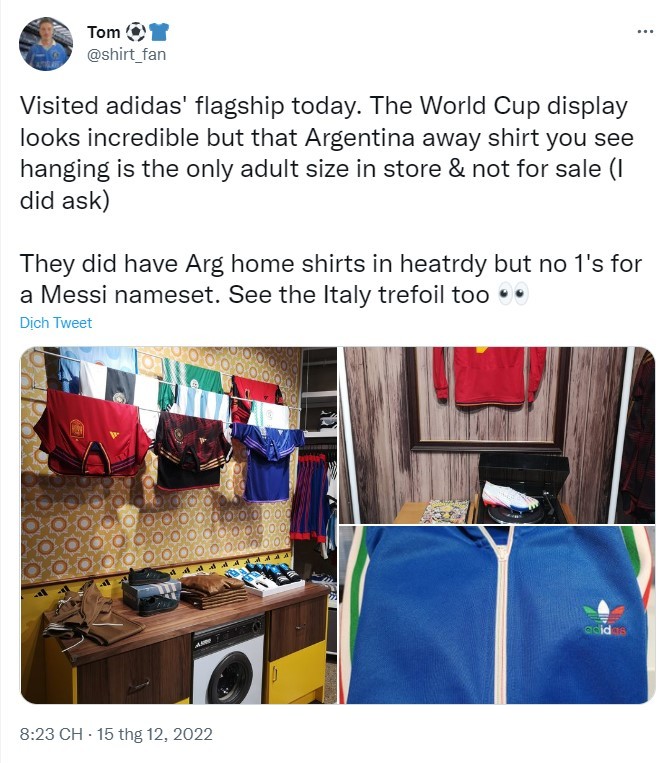
Task: Open the @shirt_fan handle
Action: coord(127,55)
